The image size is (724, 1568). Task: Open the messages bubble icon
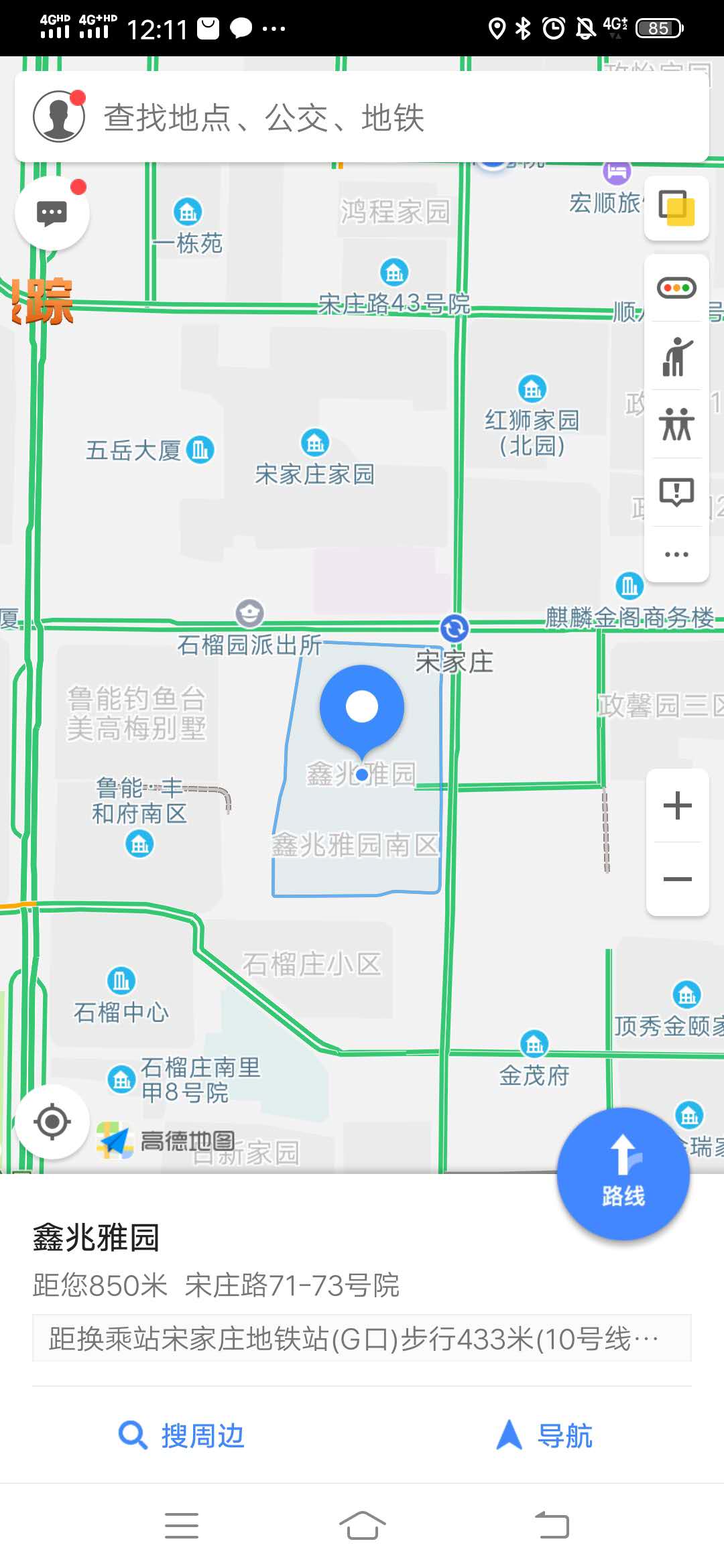(x=52, y=214)
